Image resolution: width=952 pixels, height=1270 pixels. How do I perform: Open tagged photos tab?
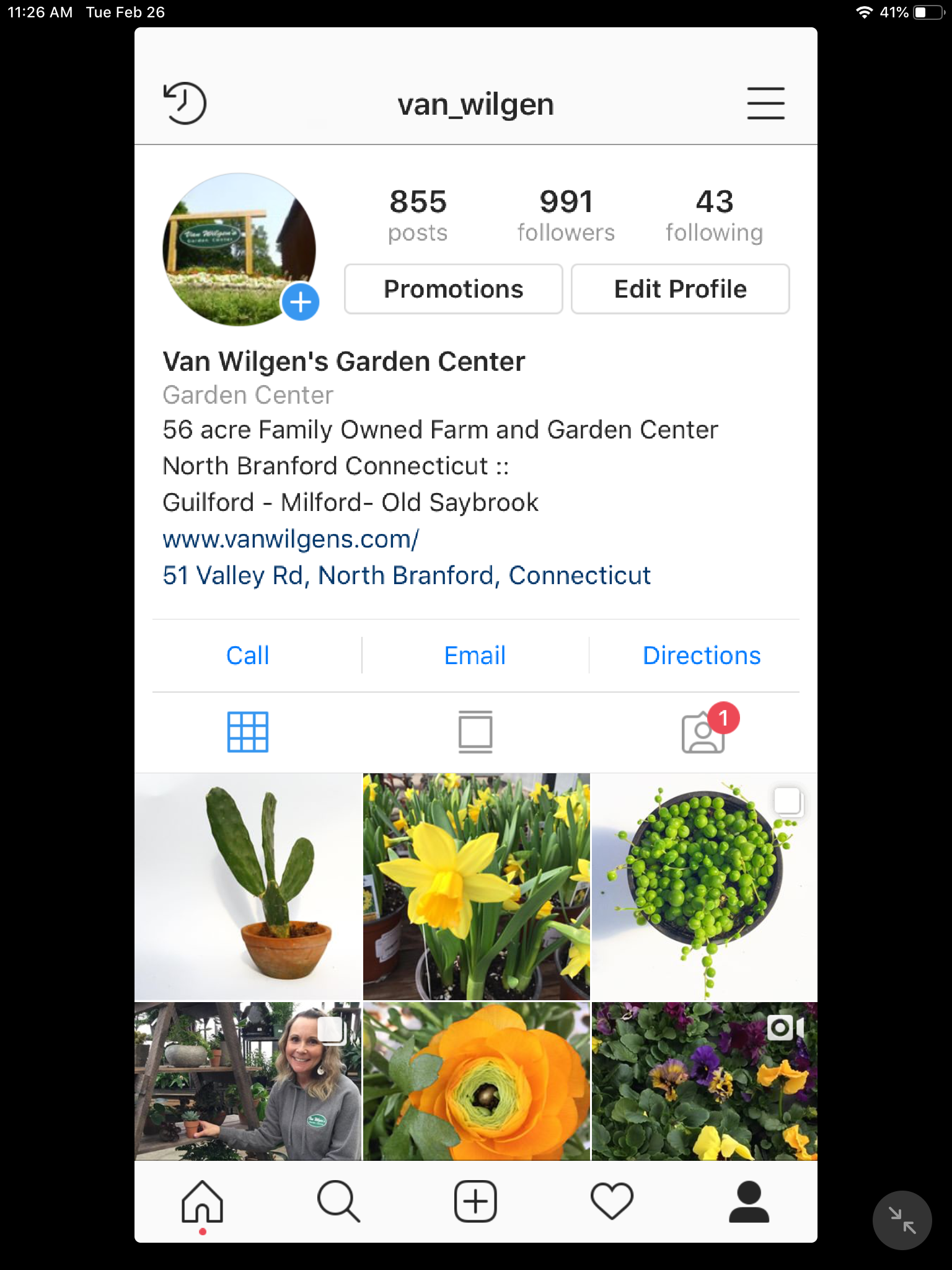pos(703,732)
